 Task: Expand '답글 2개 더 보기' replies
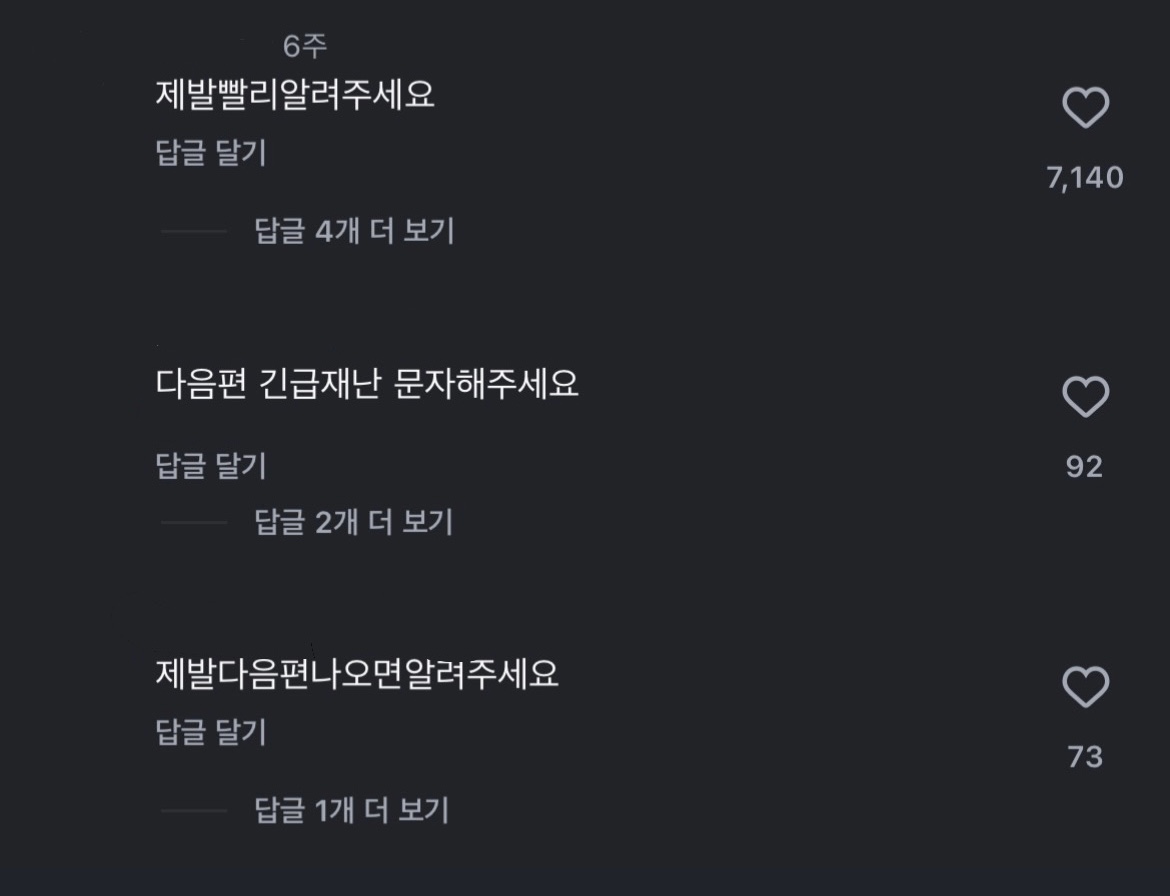coord(354,521)
